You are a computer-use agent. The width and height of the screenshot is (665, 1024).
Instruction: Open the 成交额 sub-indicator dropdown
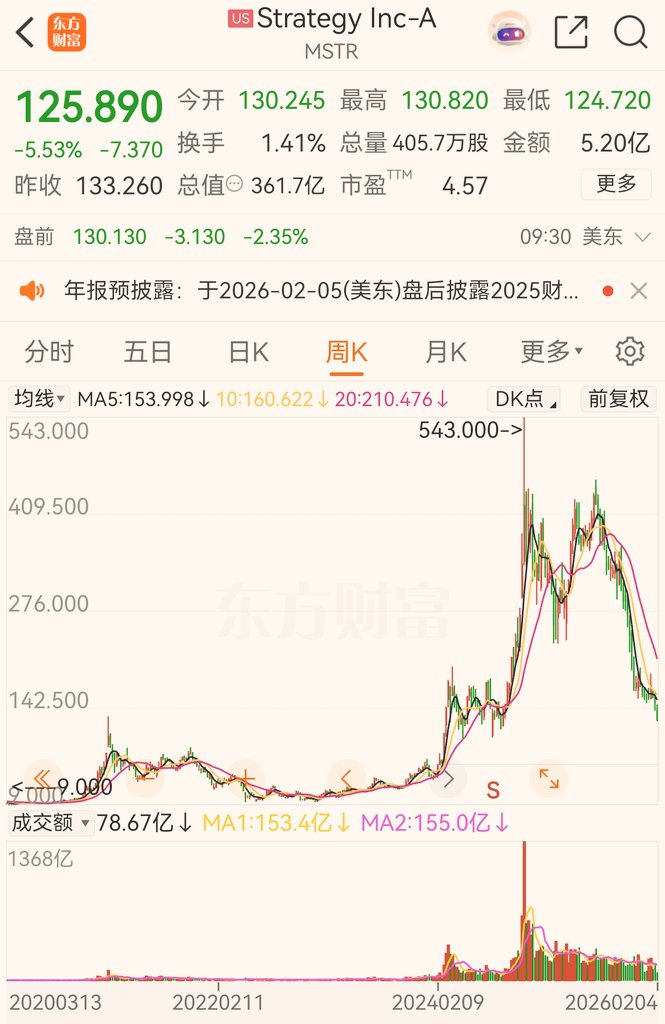click(51, 823)
